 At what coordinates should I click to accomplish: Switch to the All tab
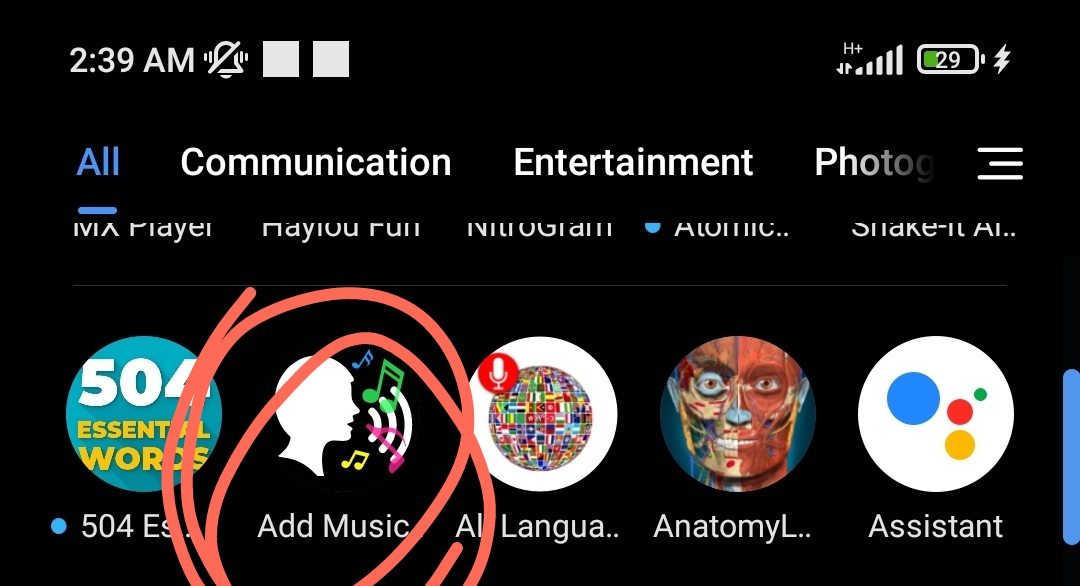coord(98,162)
